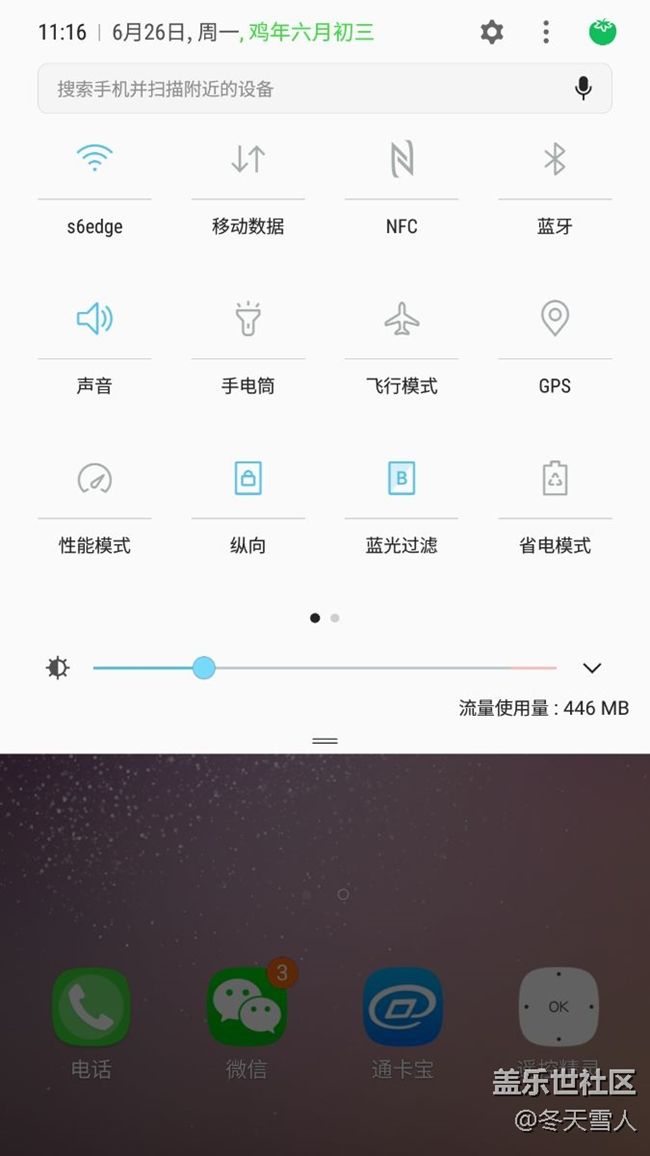Toggle the 声音 sound mode tile
The height and width of the screenshot is (1156, 650).
coord(95,319)
